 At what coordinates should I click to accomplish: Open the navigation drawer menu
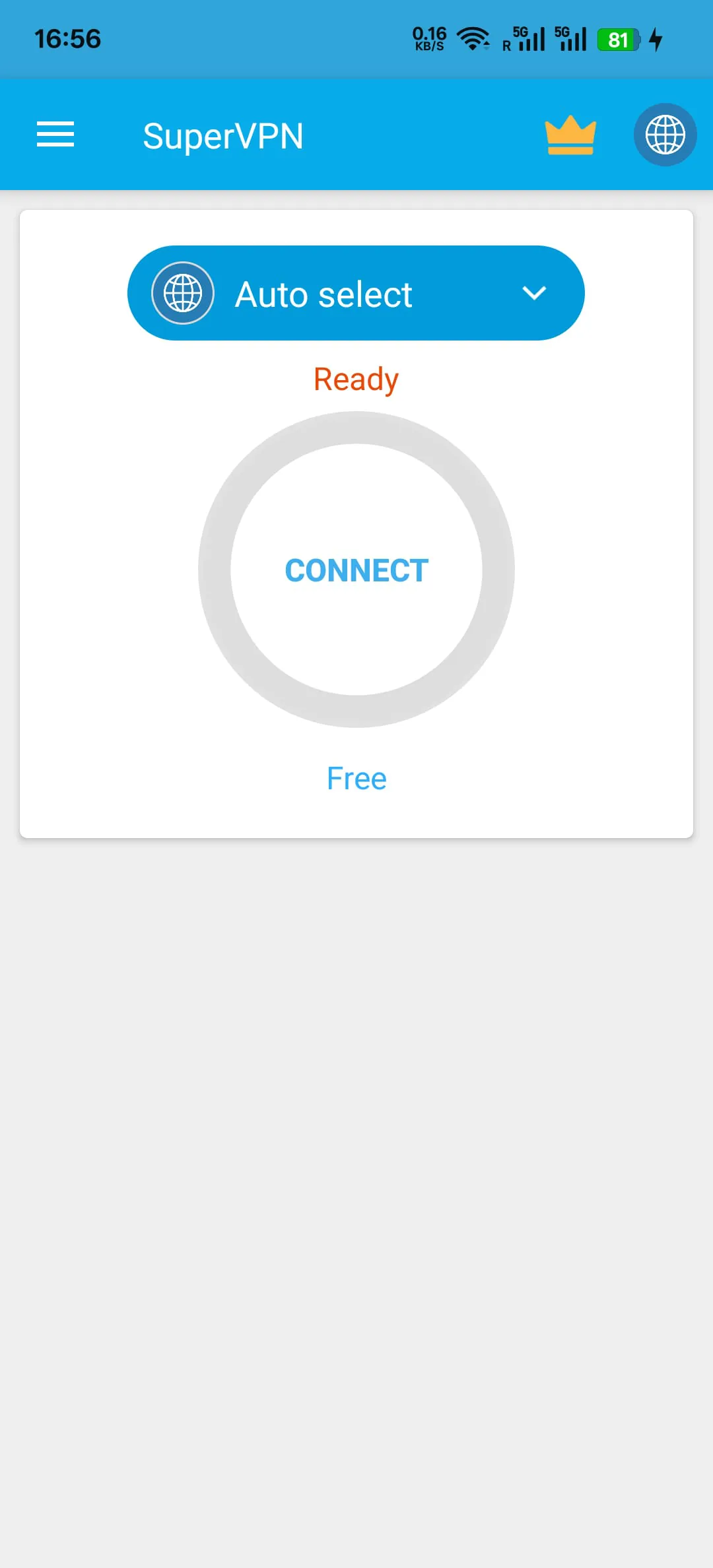click(x=55, y=134)
